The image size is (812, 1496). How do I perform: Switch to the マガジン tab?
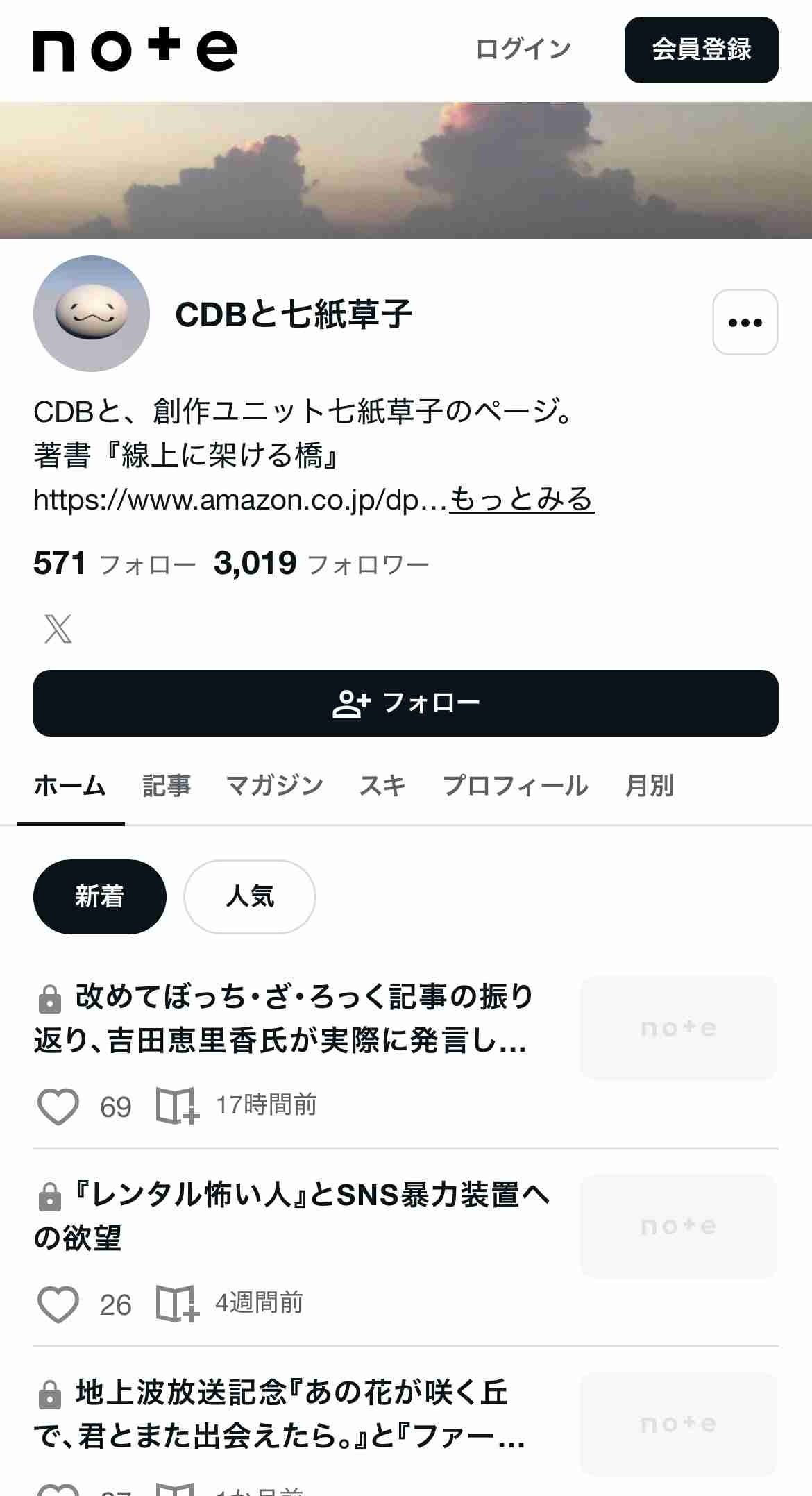(x=275, y=786)
